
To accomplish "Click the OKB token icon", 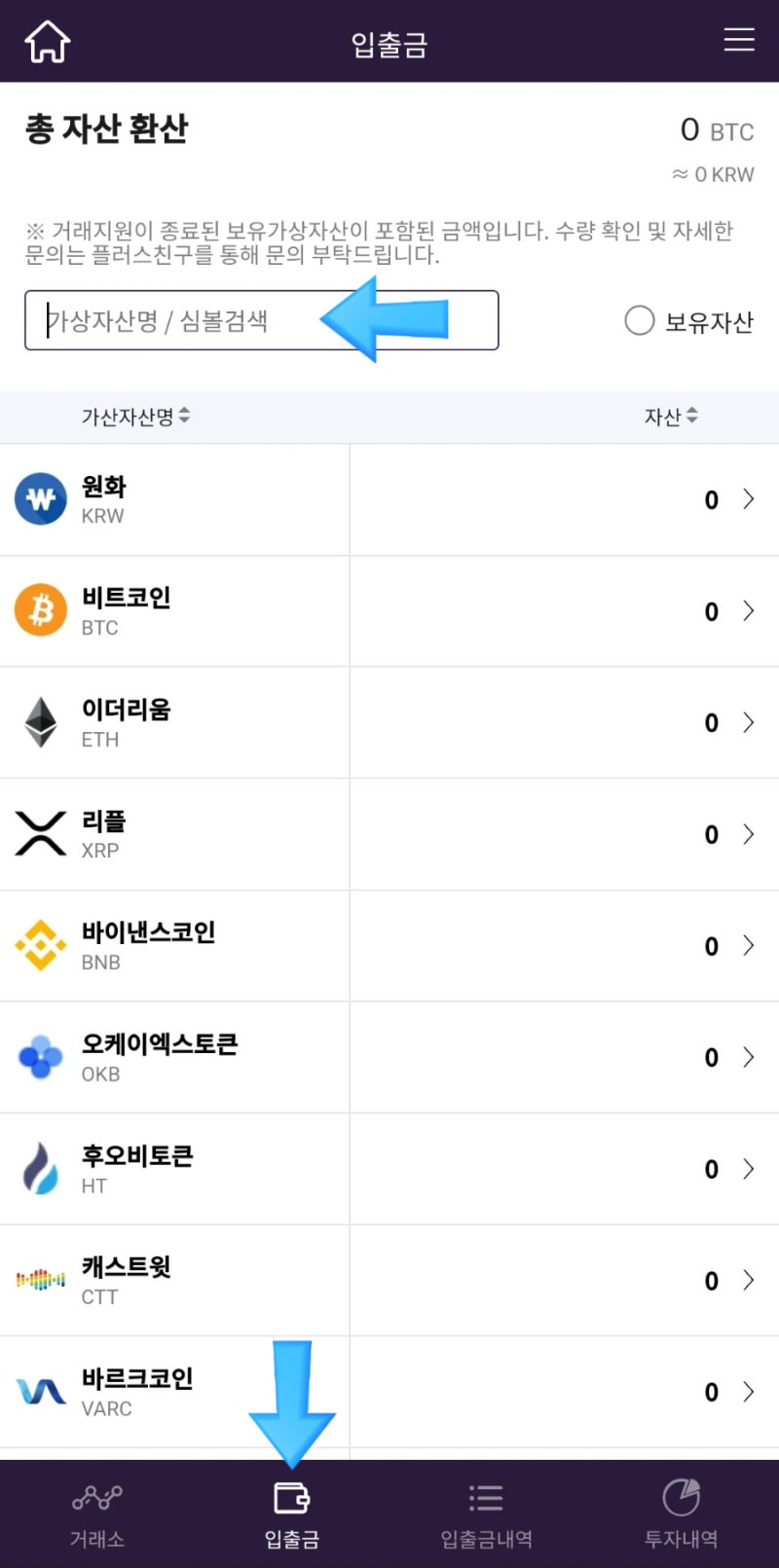I will pos(40,1057).
